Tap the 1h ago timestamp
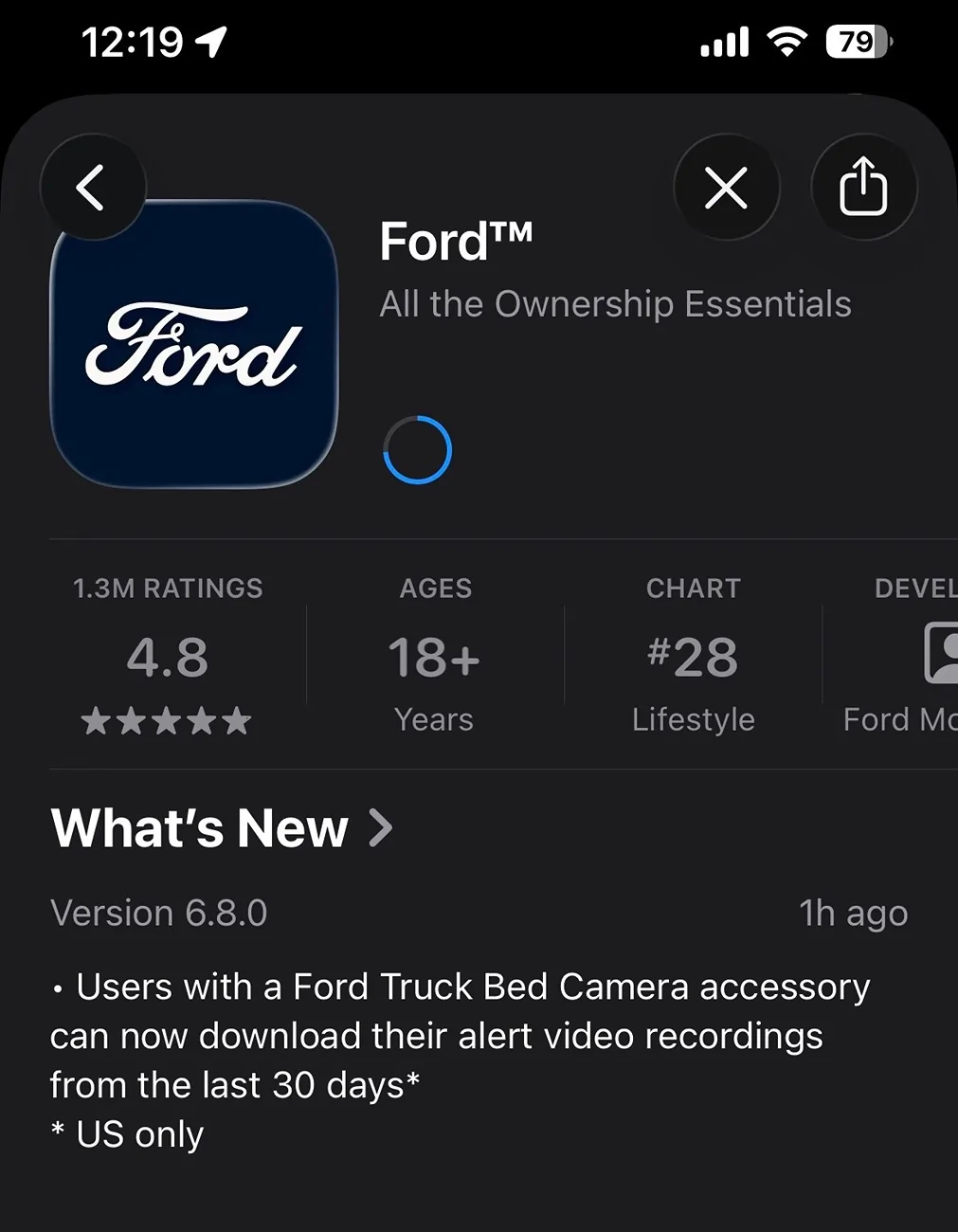This screenshot has width=958, height=1232. pos(853,913)
